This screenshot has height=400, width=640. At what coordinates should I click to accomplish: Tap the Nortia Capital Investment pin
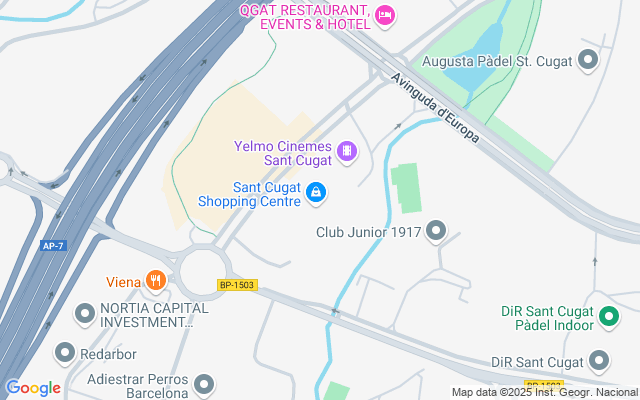click(x=85, y=314)
